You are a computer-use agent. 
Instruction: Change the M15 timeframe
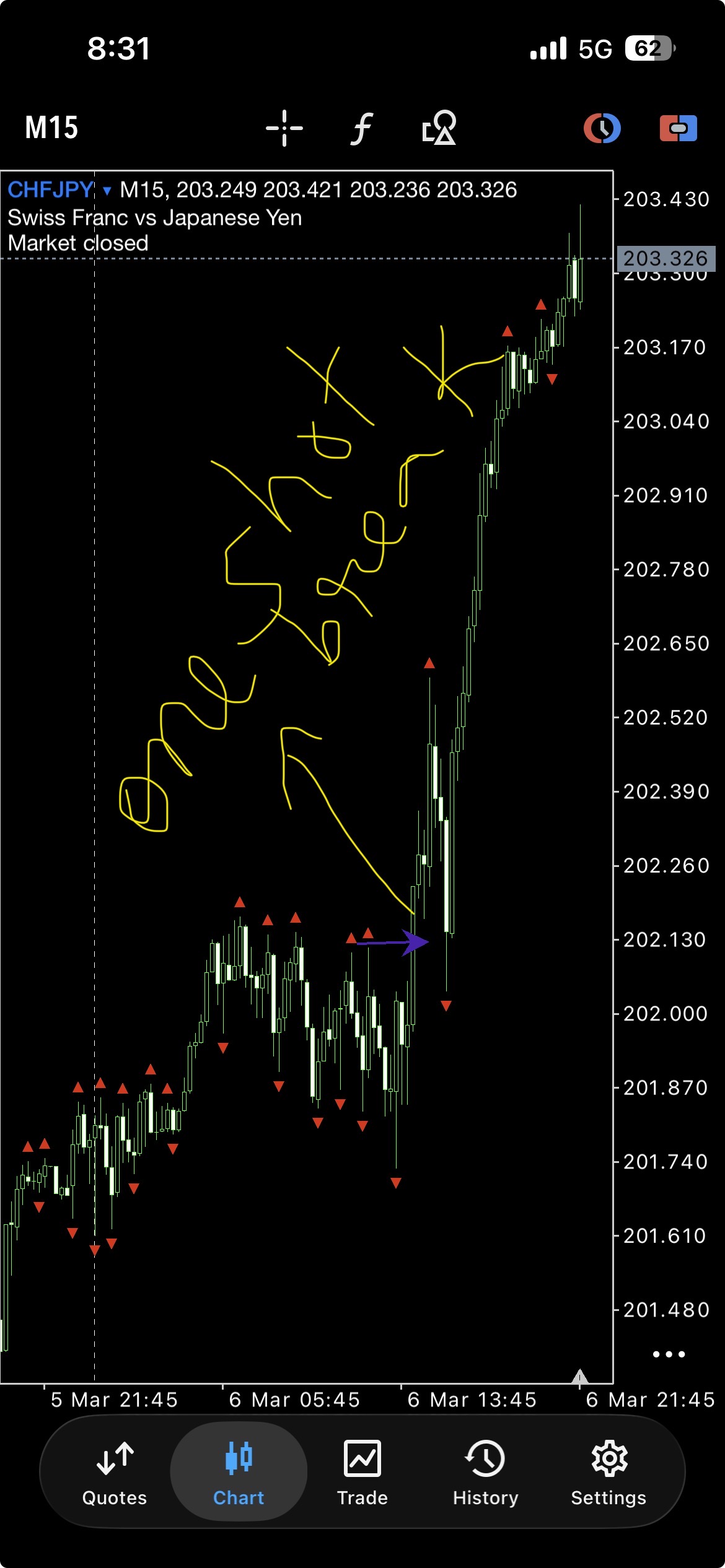point(51,128)
